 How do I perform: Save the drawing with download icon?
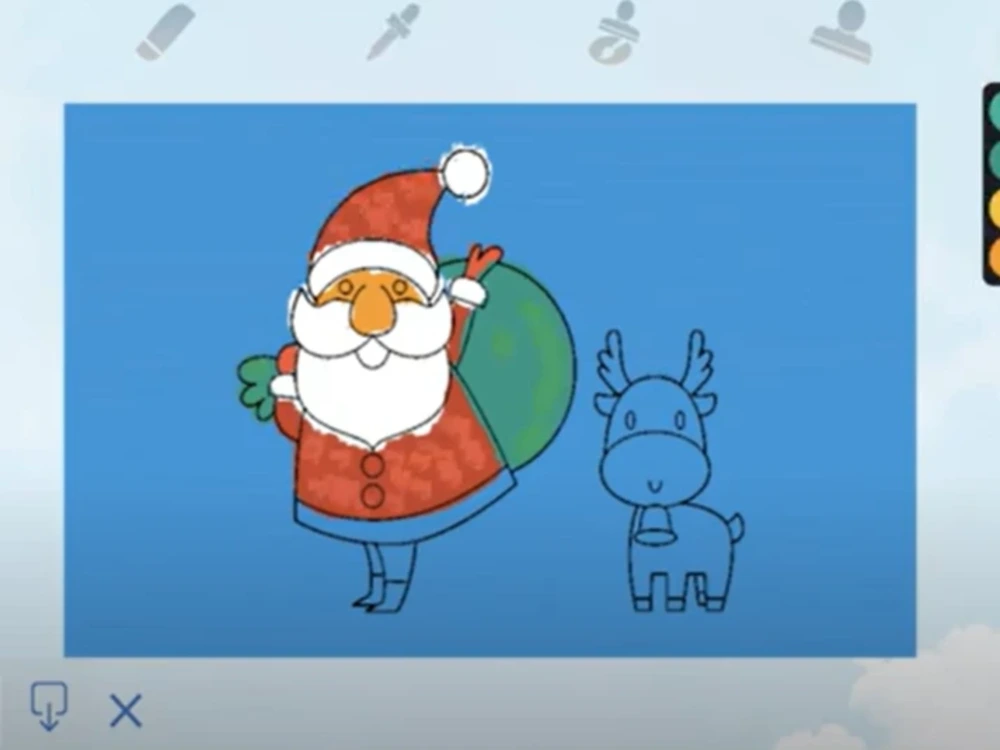coord(49,705)
